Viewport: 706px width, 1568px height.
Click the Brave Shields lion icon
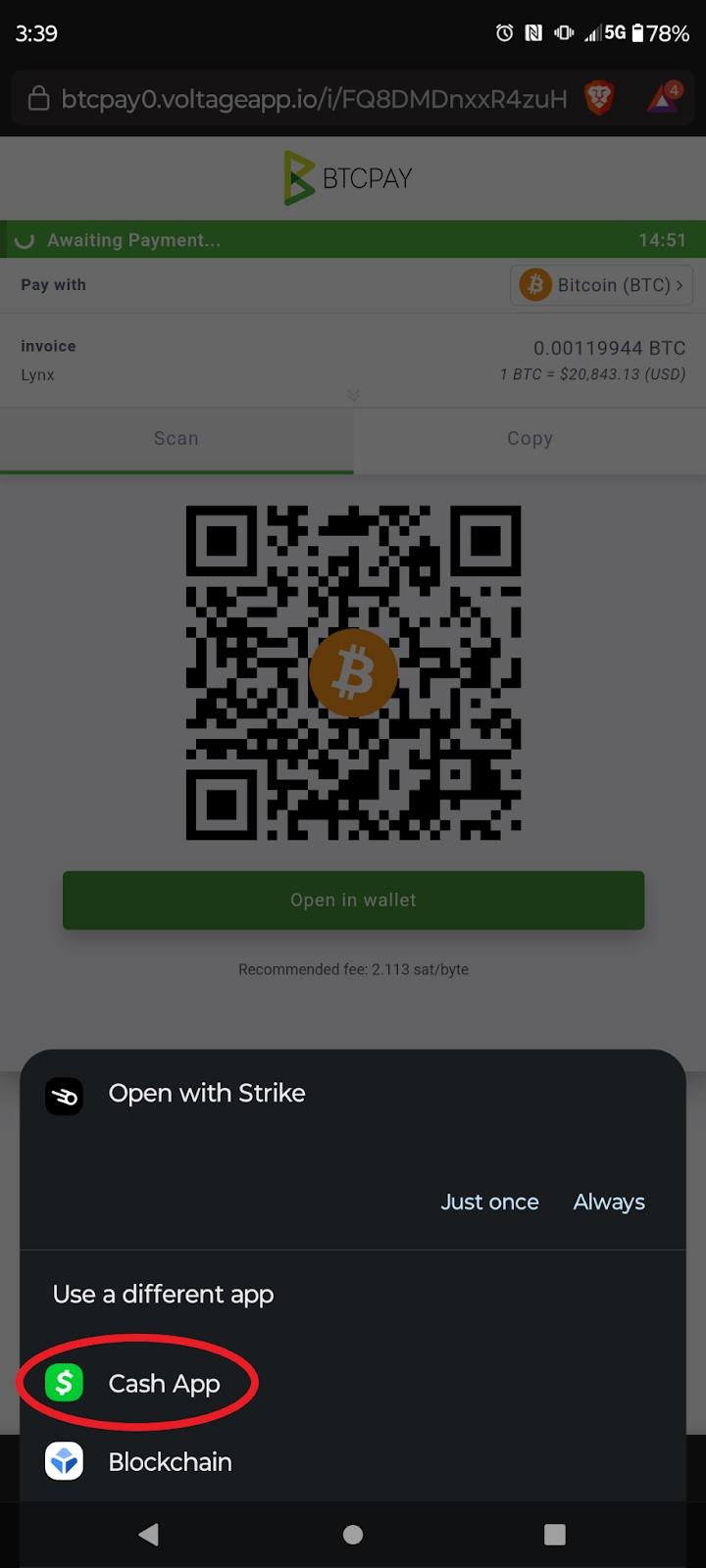[x=598, y=98]
